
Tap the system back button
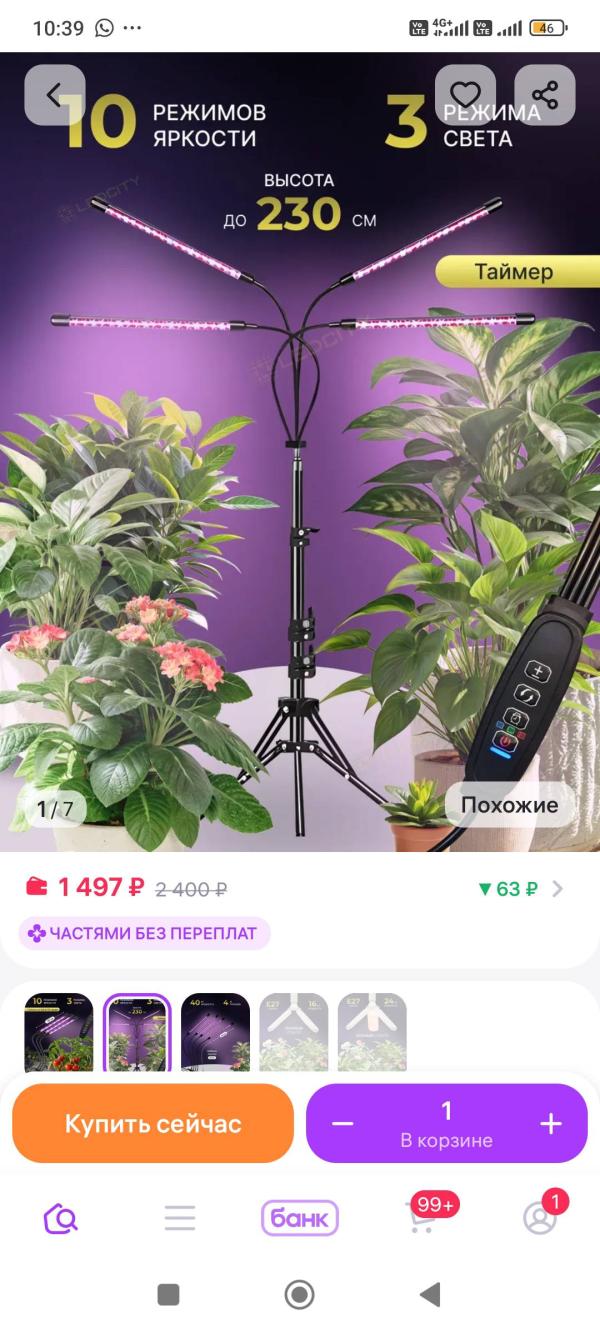coord(430,1295)
